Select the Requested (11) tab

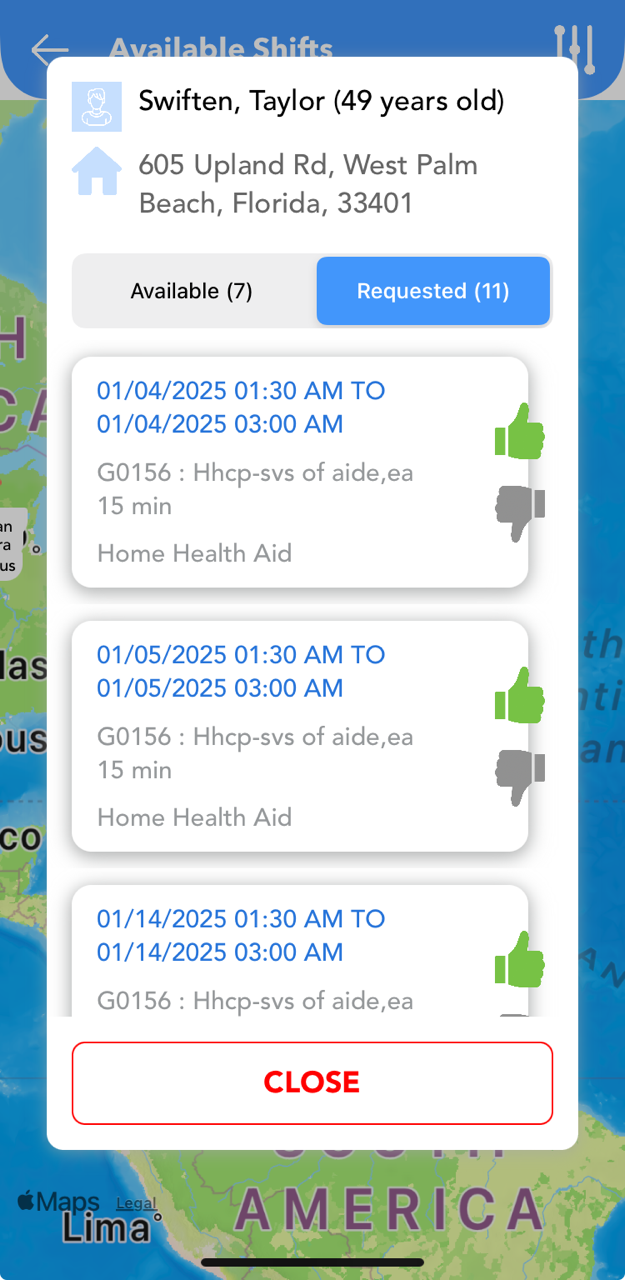[433, 291]
